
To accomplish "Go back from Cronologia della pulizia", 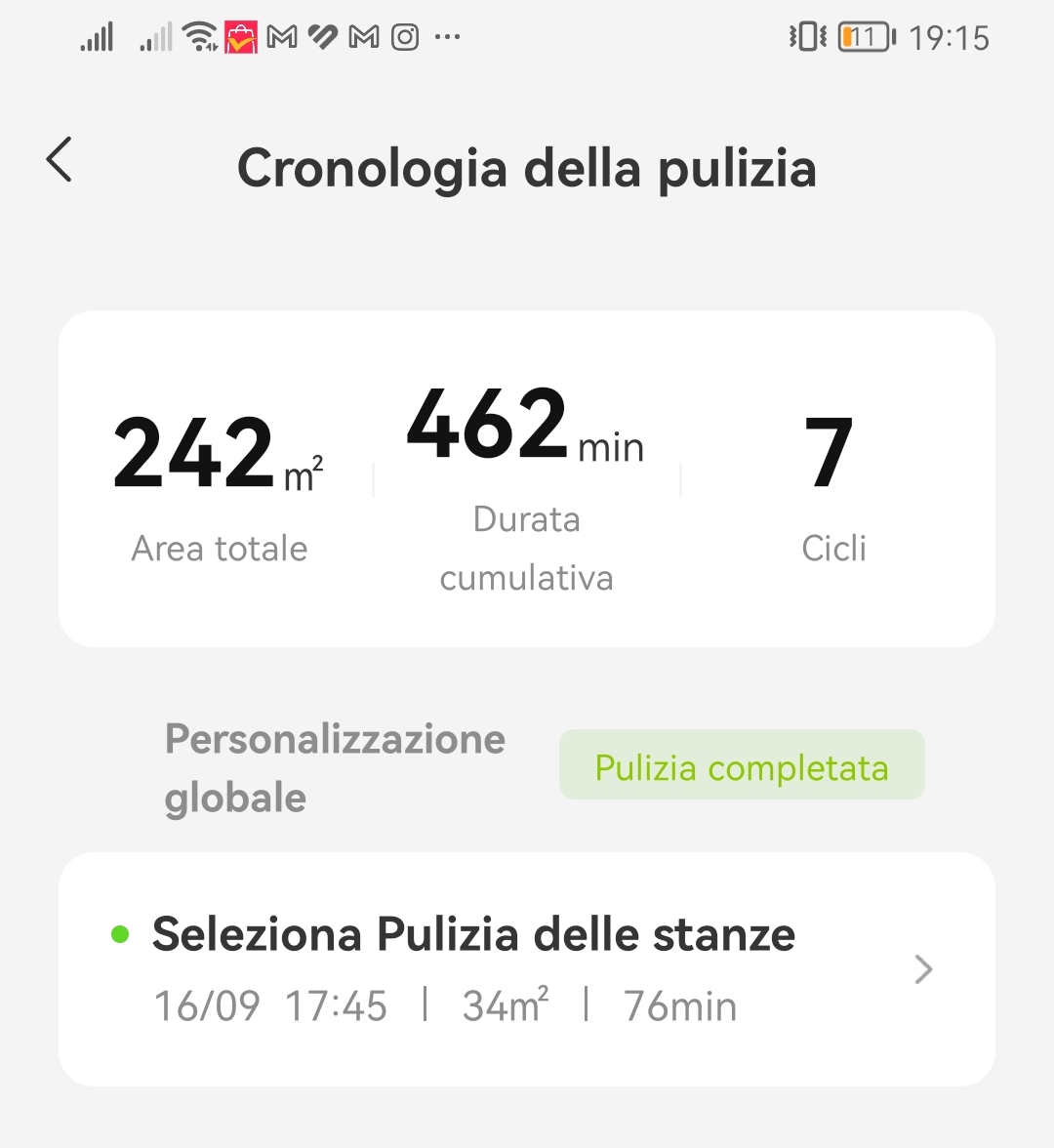I will (60, 159).
